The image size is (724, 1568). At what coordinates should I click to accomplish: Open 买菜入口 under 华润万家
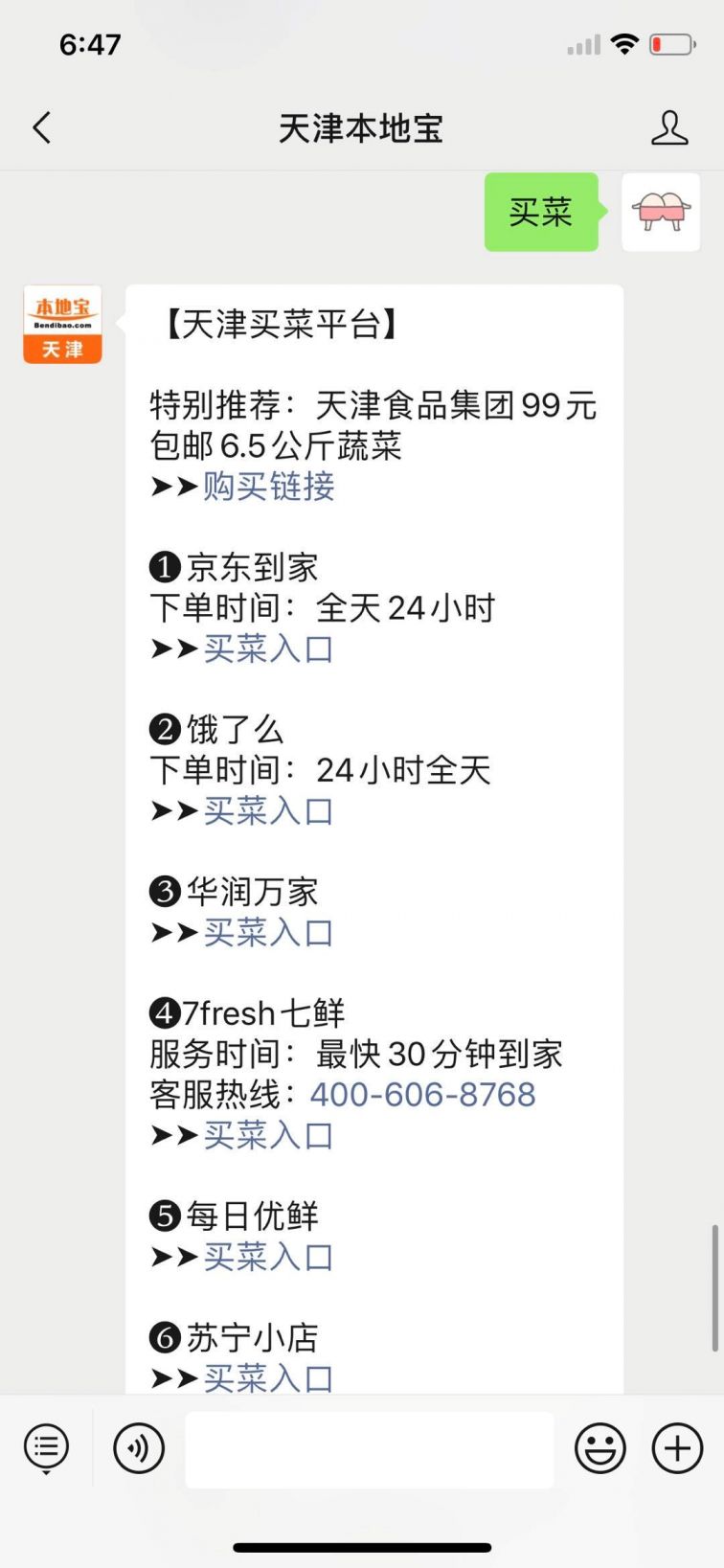tap(268, 933)
